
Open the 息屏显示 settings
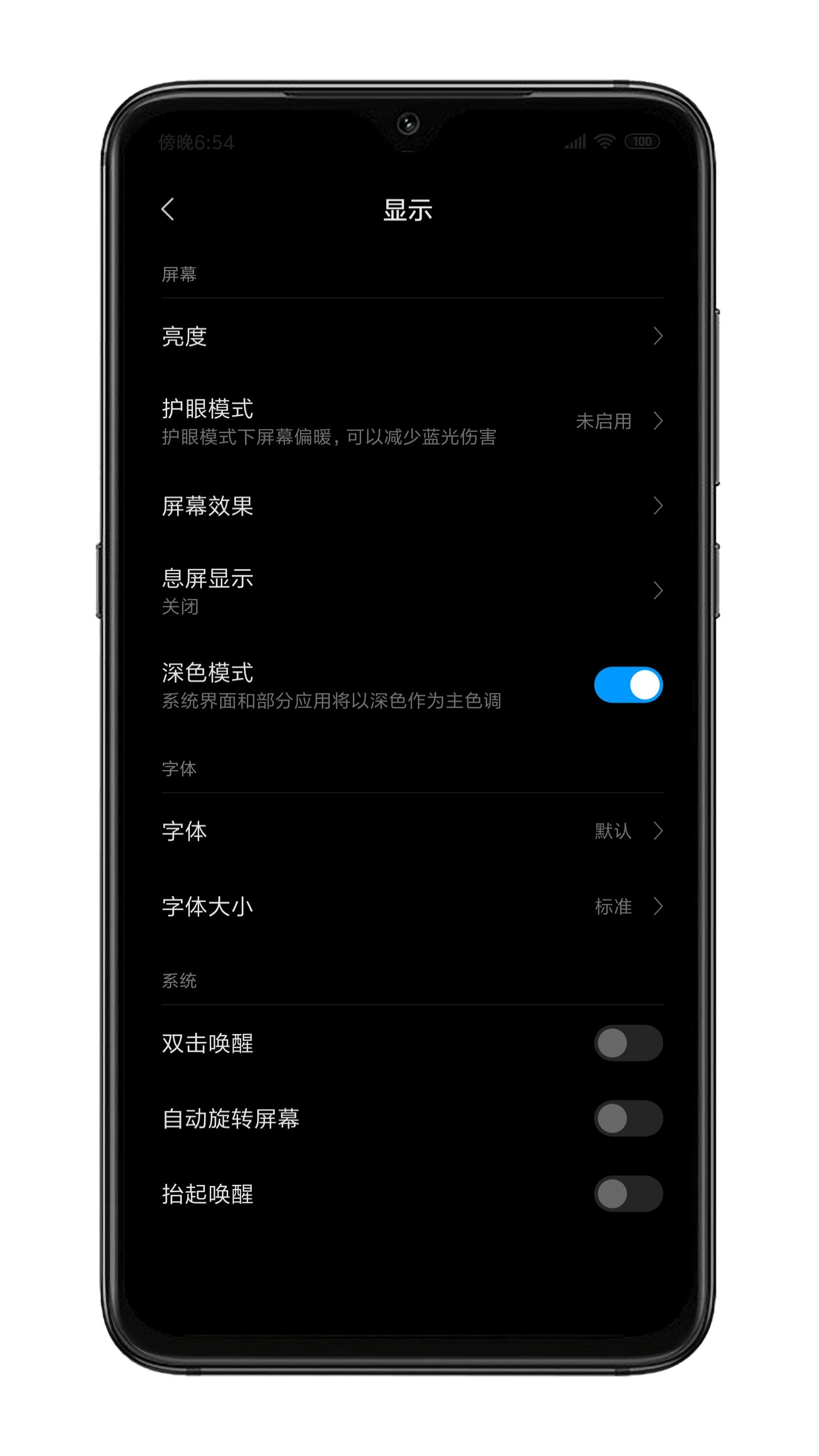click(412, 591)
